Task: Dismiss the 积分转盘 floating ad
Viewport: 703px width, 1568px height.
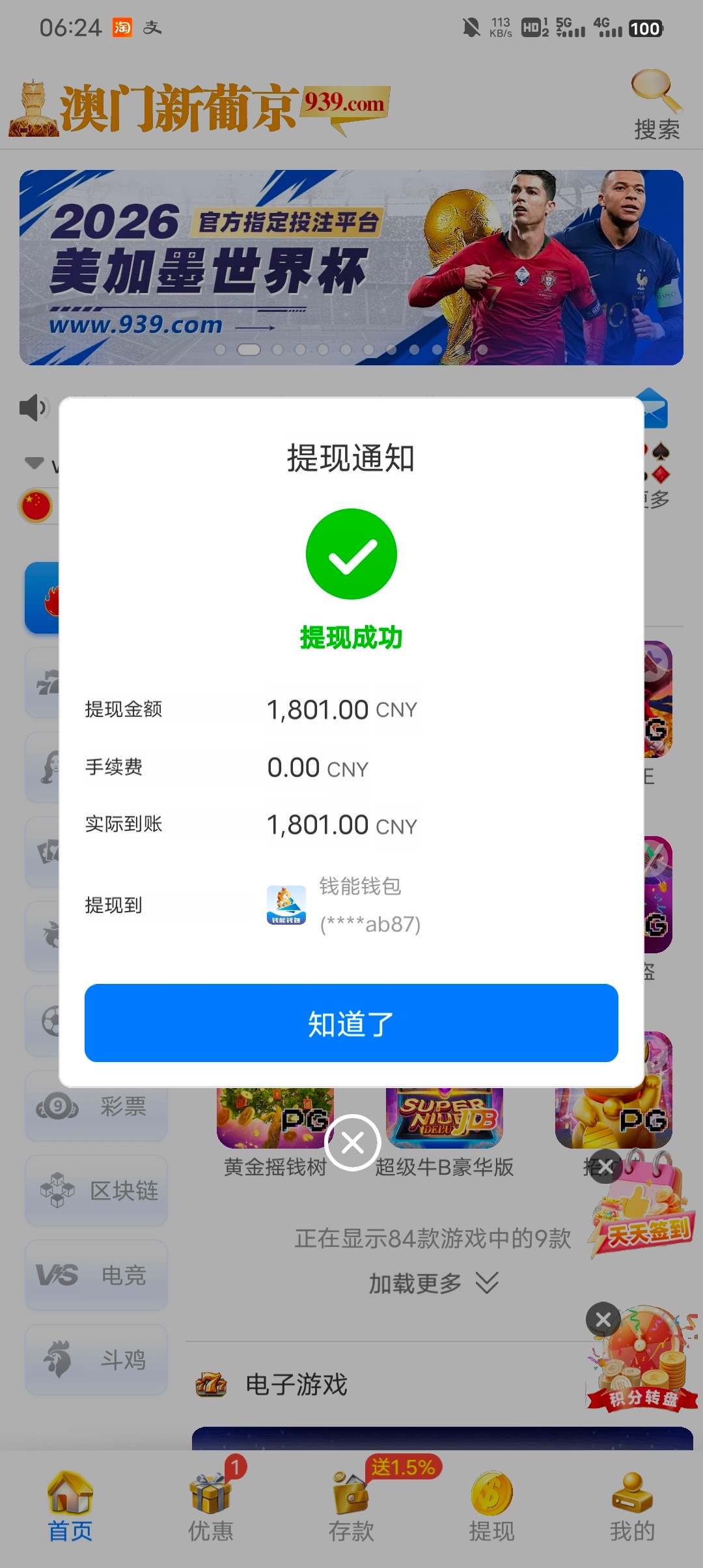Action: tap(603, 1319)
